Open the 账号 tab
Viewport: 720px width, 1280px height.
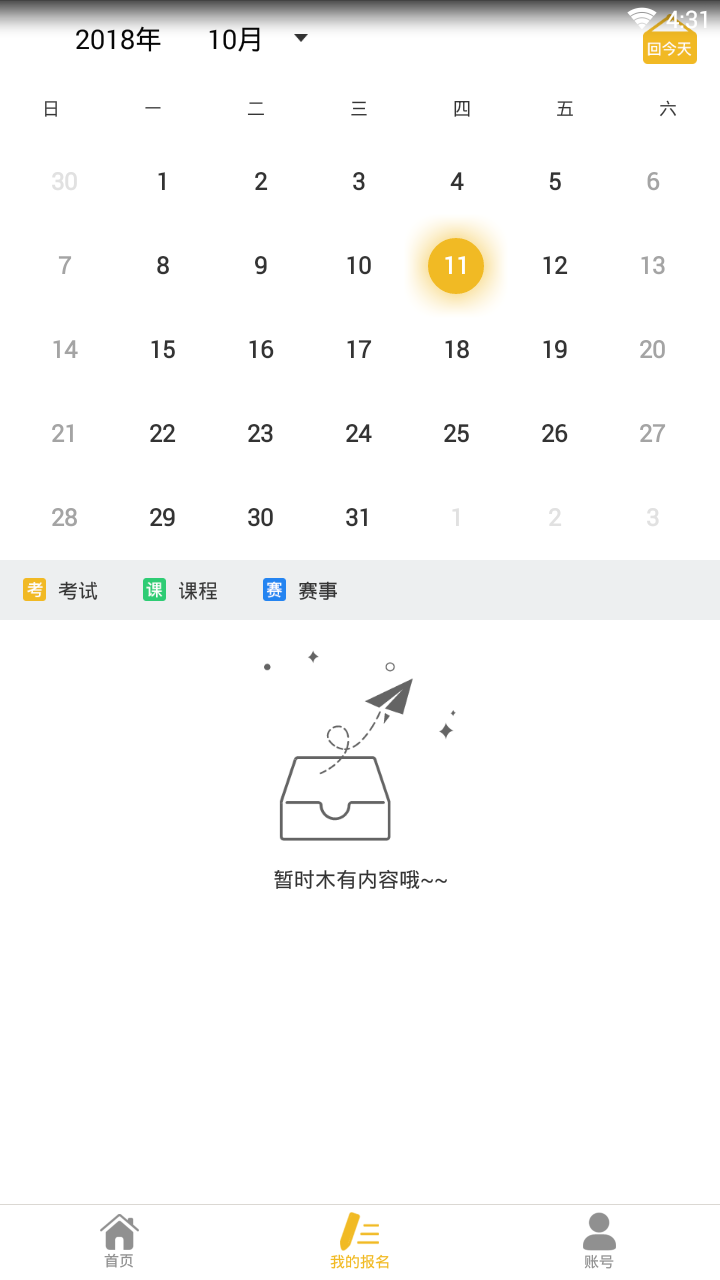[x=599, y=1241]
